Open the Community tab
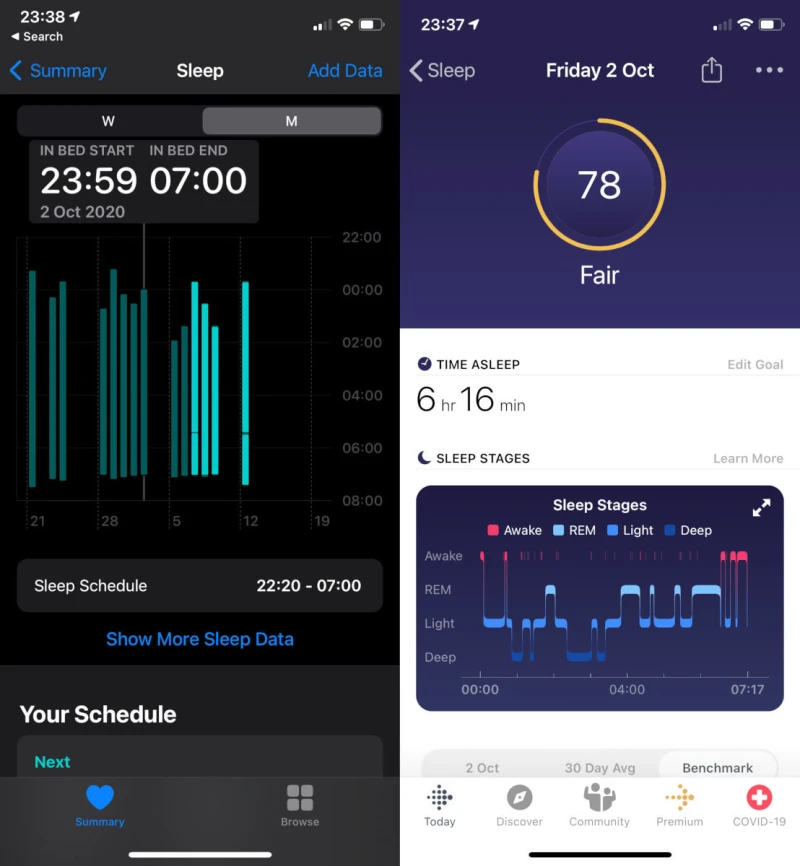This screenshot has height=866, width=800. click(x=599, y=806)
